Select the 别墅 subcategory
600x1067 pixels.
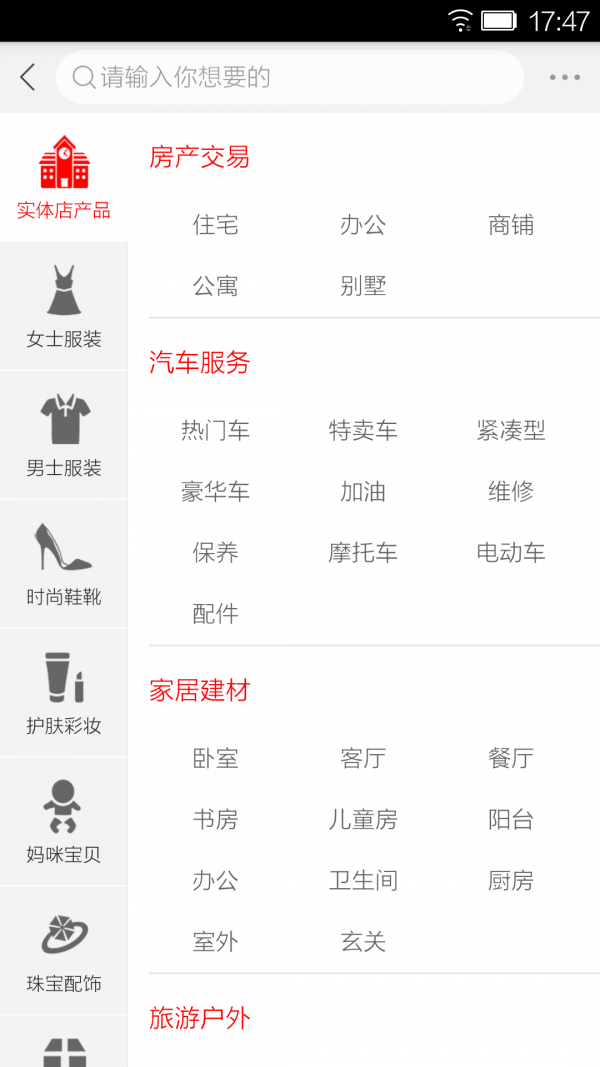[x=363, y=287]
